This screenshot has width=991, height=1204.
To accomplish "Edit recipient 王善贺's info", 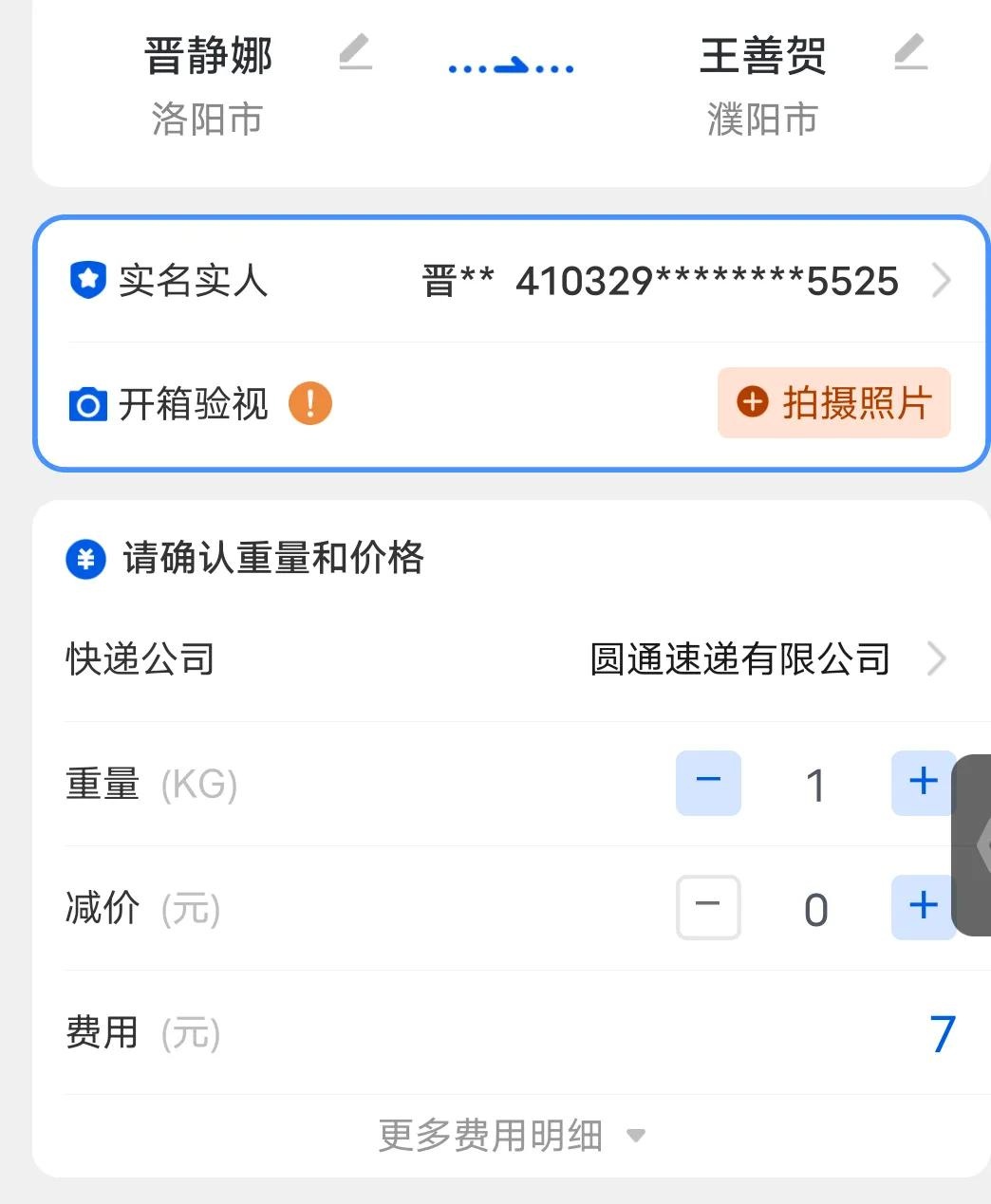I will click(909, 52).
